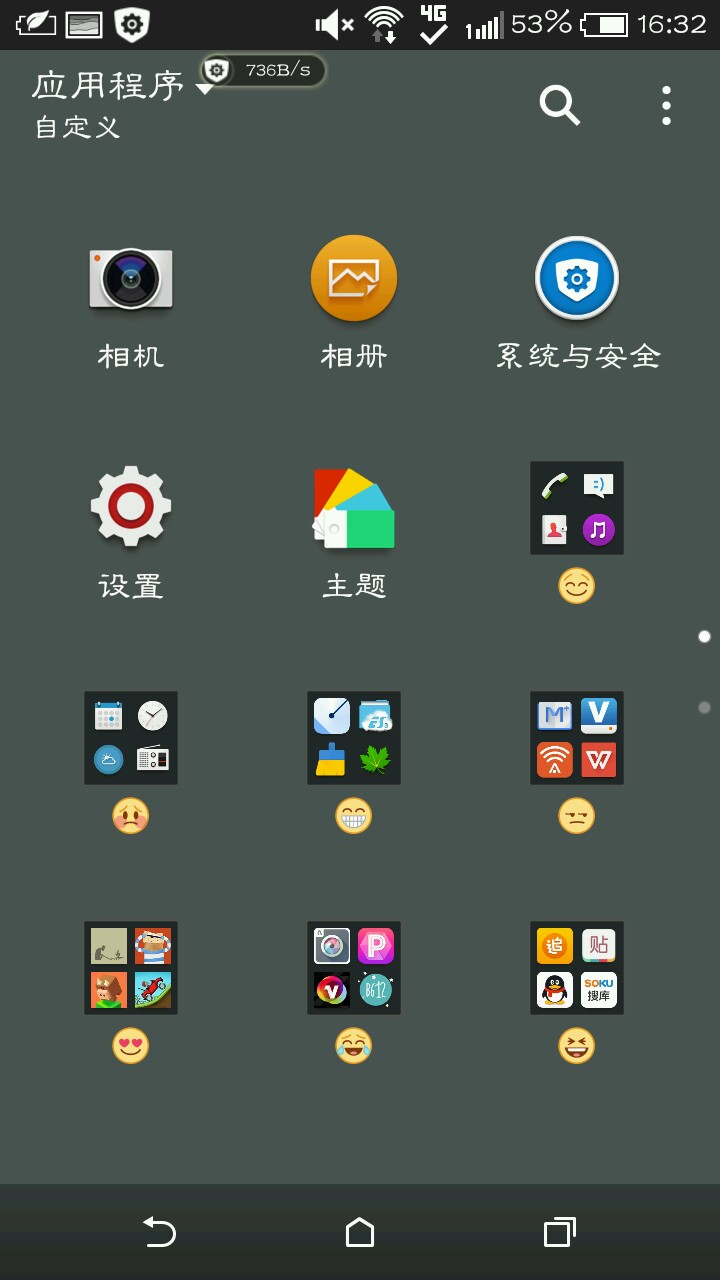Open the folder with calendar and clock
The width and height of the screenshot is (720, 1280).
pos(131,738)
